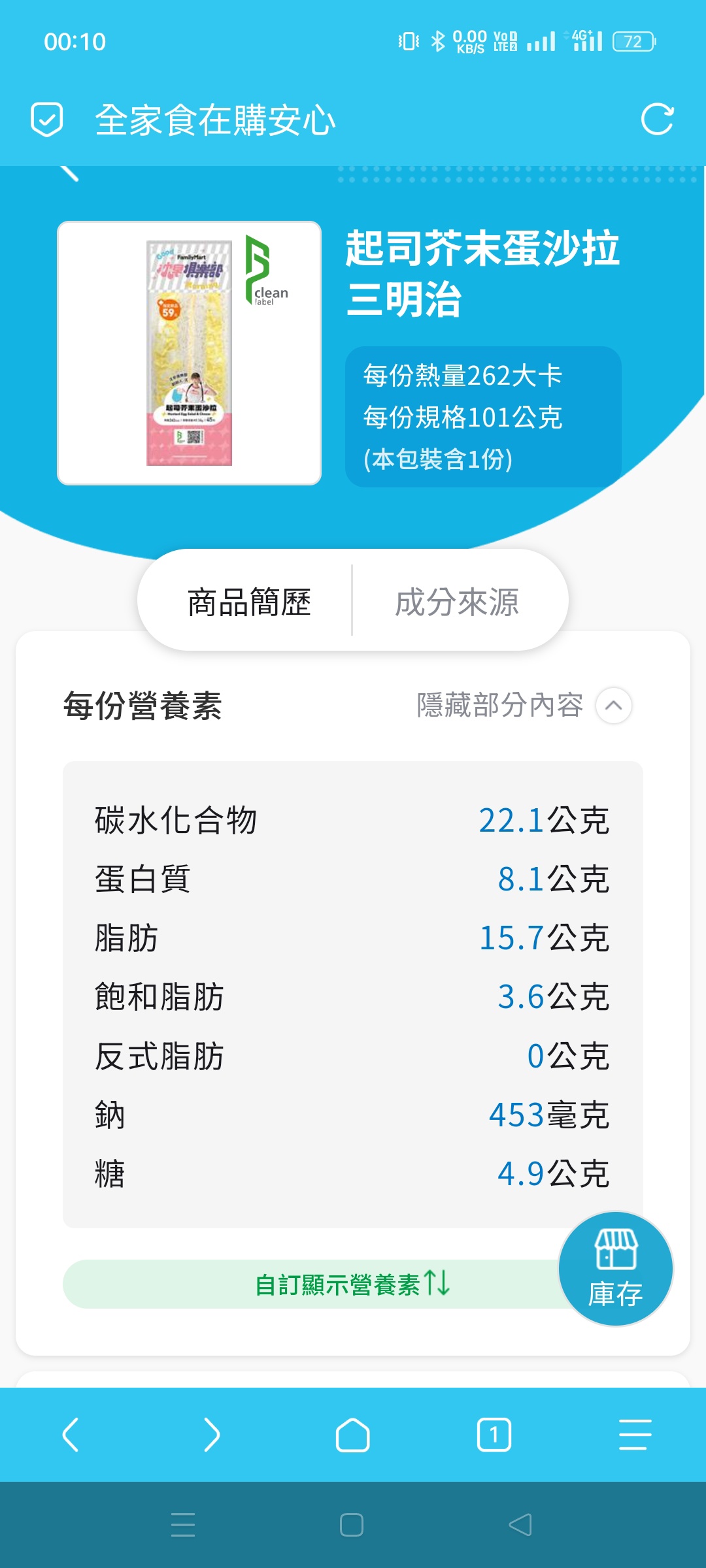
Task: Switch to the 成分來源 tab
Action: (457, 602)
